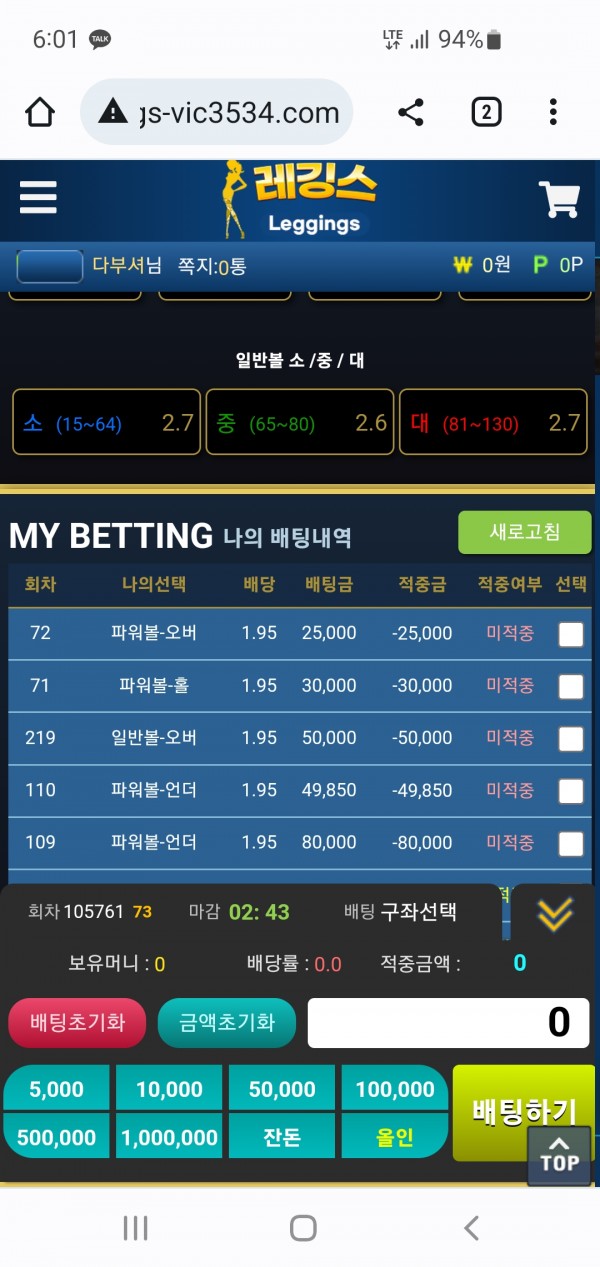
Task: Open the browser overflow menu
Action: coord(553,112)
